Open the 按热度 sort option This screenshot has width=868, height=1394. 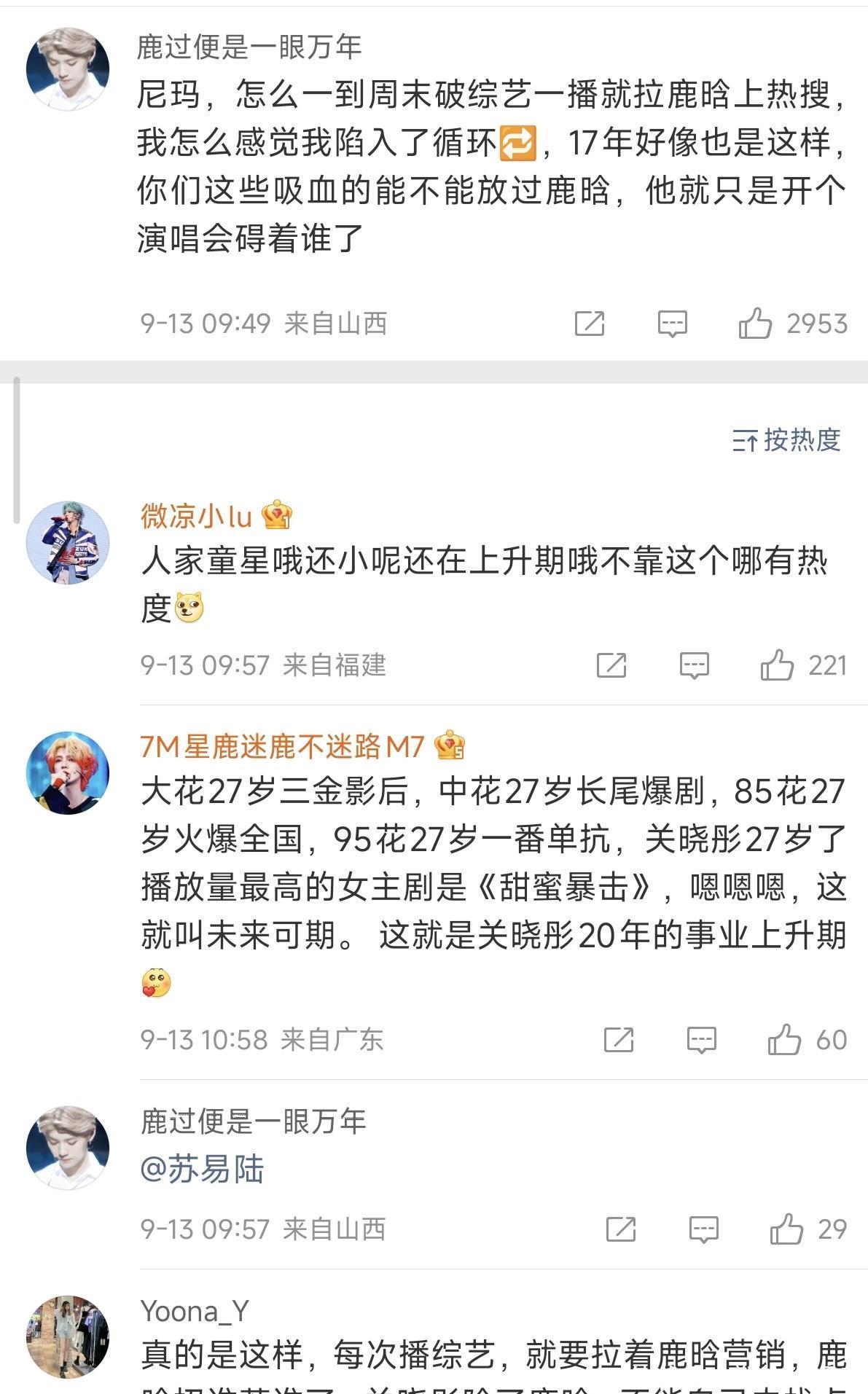[786, 440]
